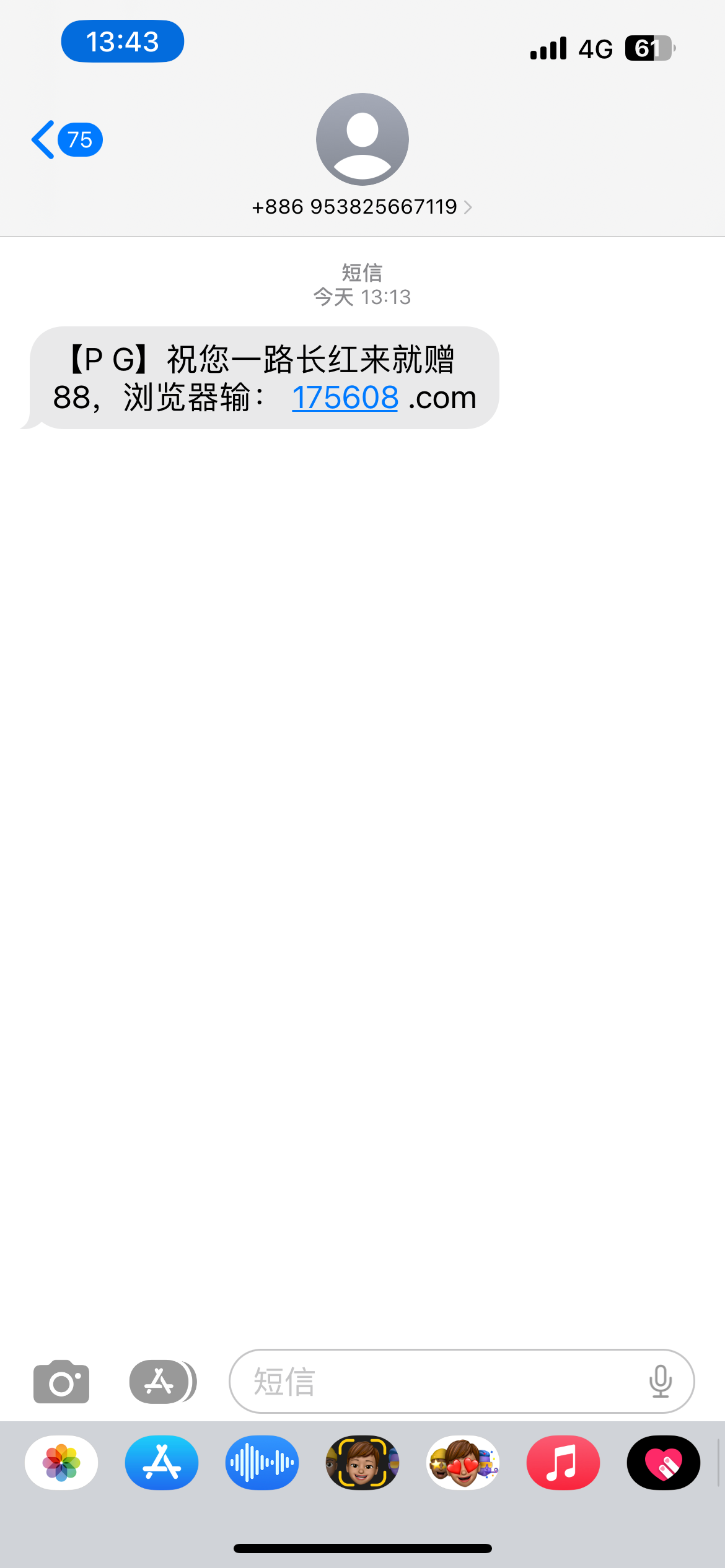Open contact details for +886 953825667119
The height and width of the screenshot is (1568, 725).
pos(362,207)
